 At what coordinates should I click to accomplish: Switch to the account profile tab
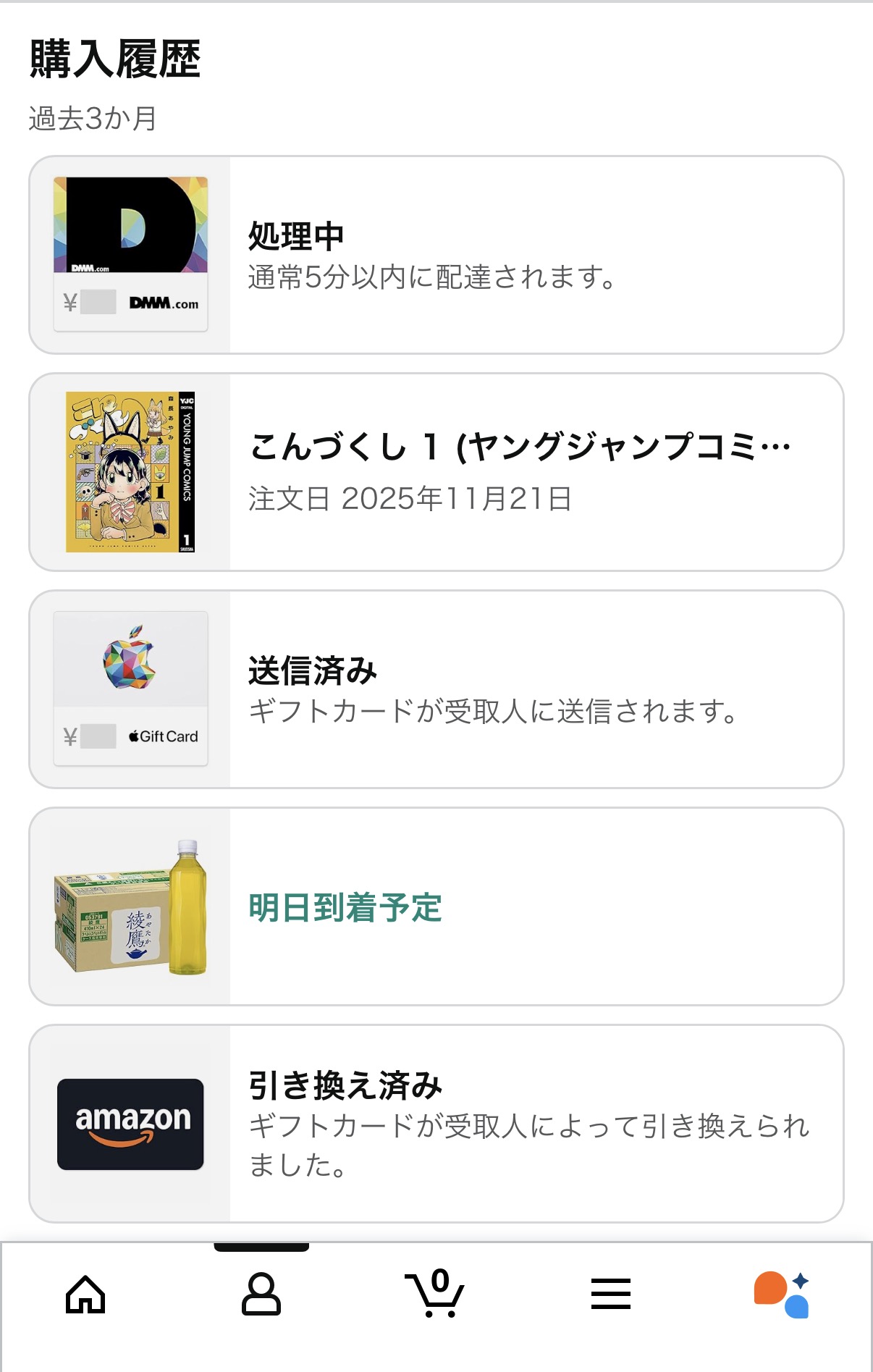[x=261, y=1295]
